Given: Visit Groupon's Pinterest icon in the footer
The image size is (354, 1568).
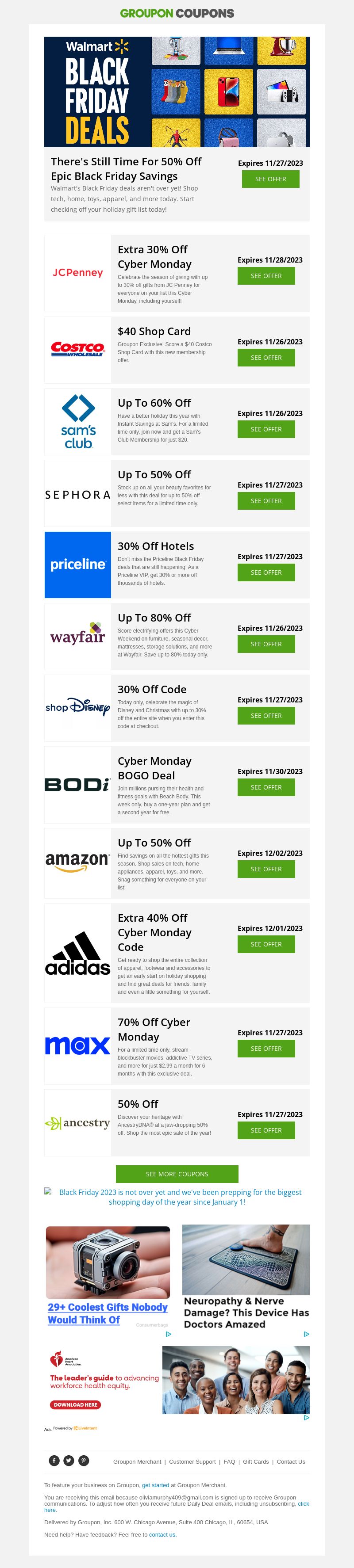Looking at the screenshot, I should (x=84, y=1460).
